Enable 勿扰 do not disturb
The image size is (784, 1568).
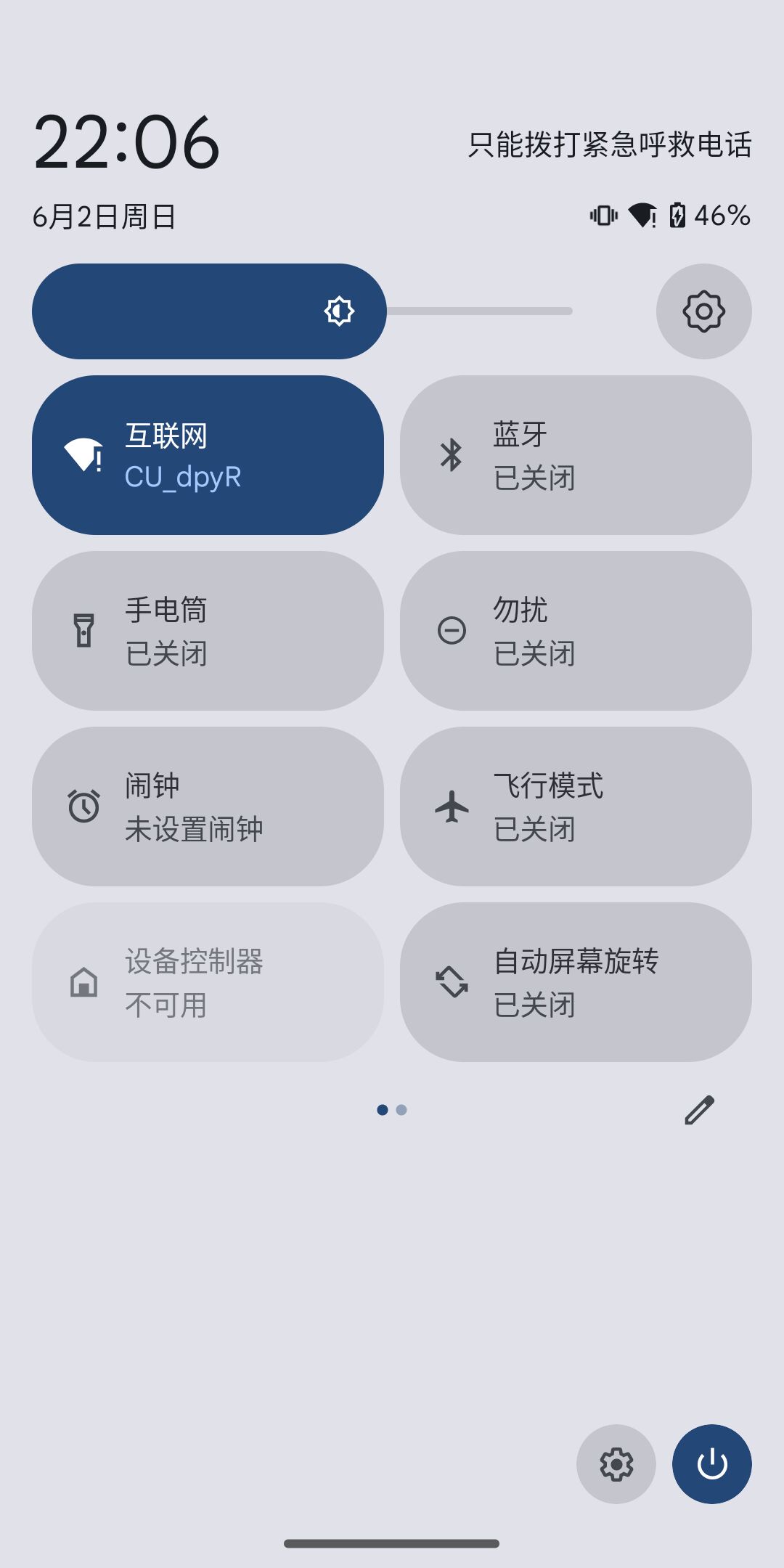point(576,631)
